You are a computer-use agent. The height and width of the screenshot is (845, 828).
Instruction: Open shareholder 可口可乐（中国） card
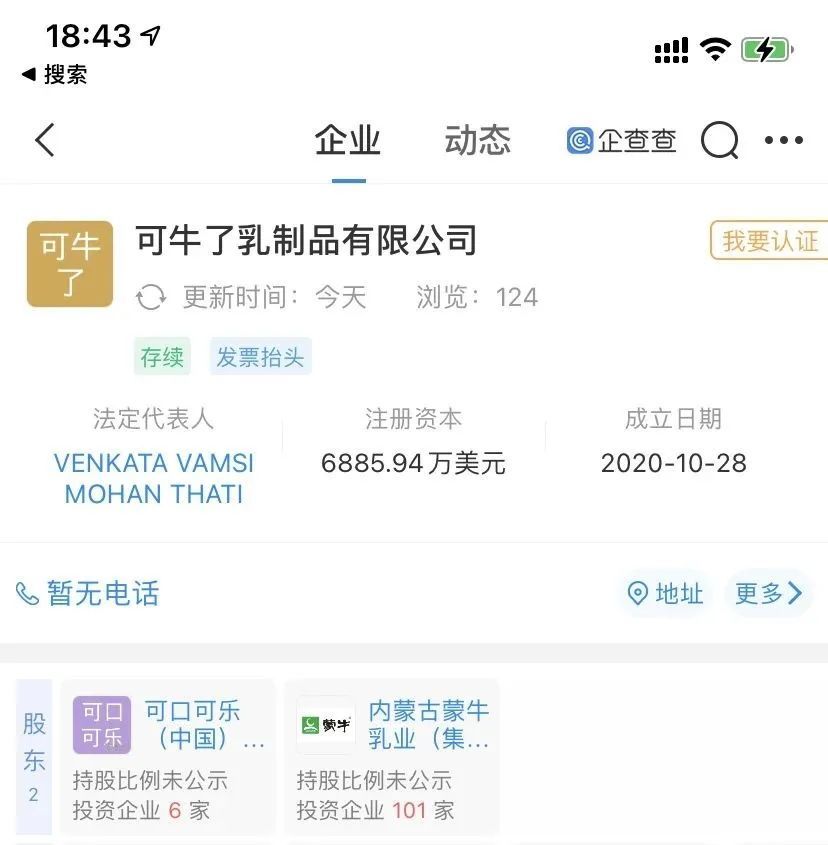(168, 757)
